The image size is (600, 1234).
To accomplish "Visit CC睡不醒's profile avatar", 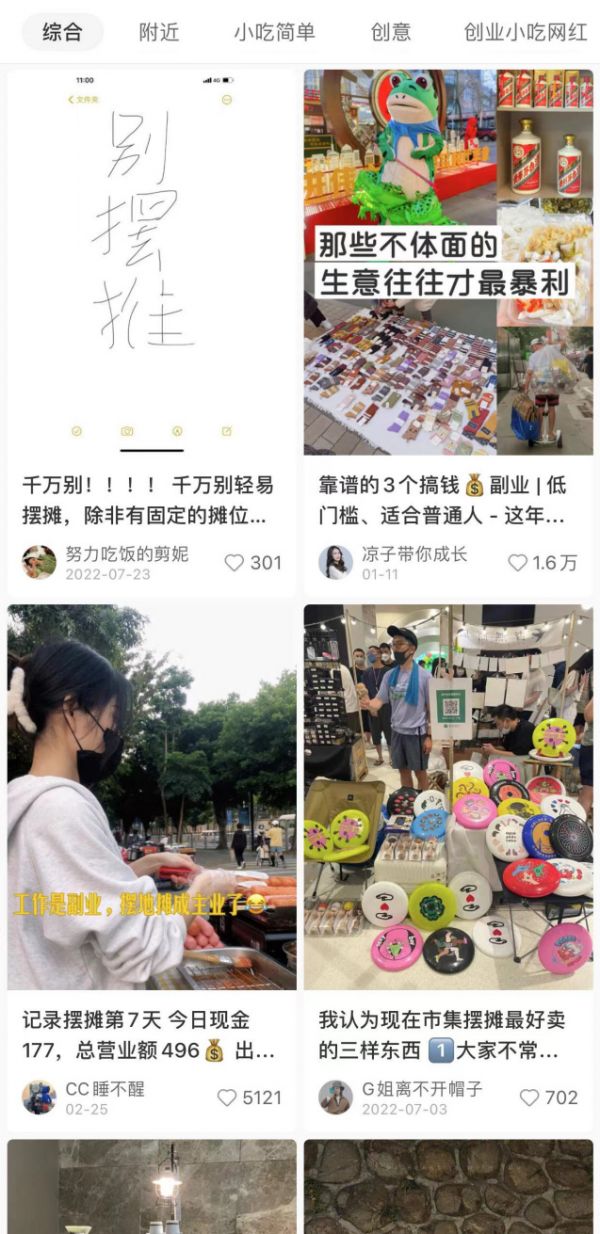I will click(x=39, y=1097).
